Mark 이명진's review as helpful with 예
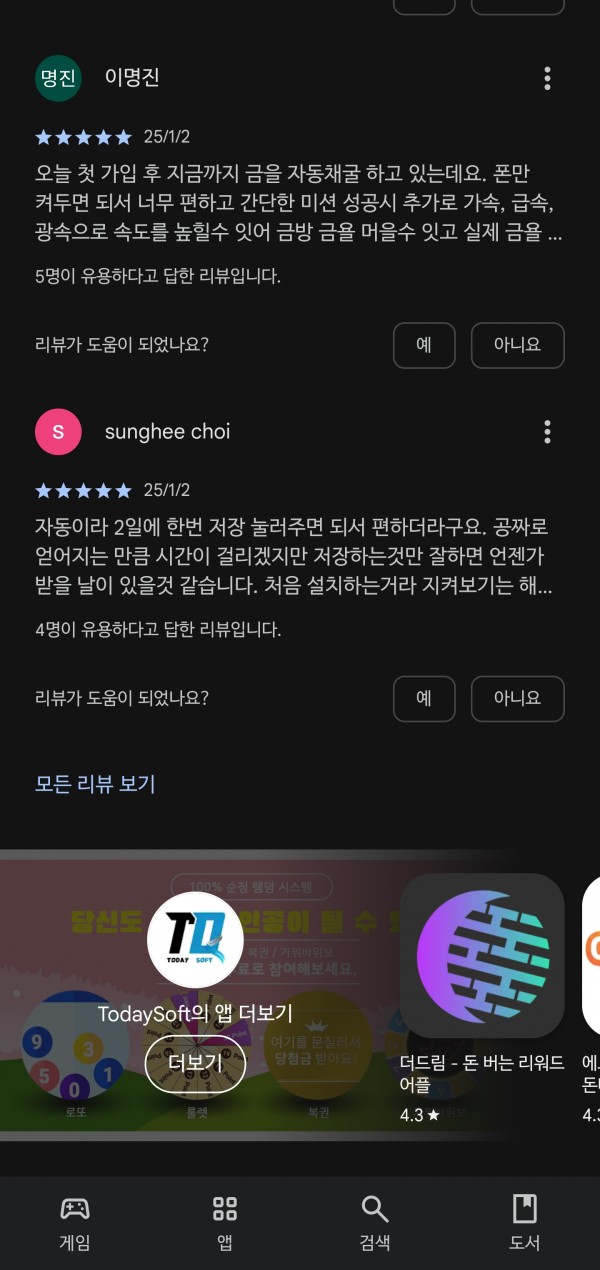This screenshot has height=1270, width=600. [x=424, y=345]
